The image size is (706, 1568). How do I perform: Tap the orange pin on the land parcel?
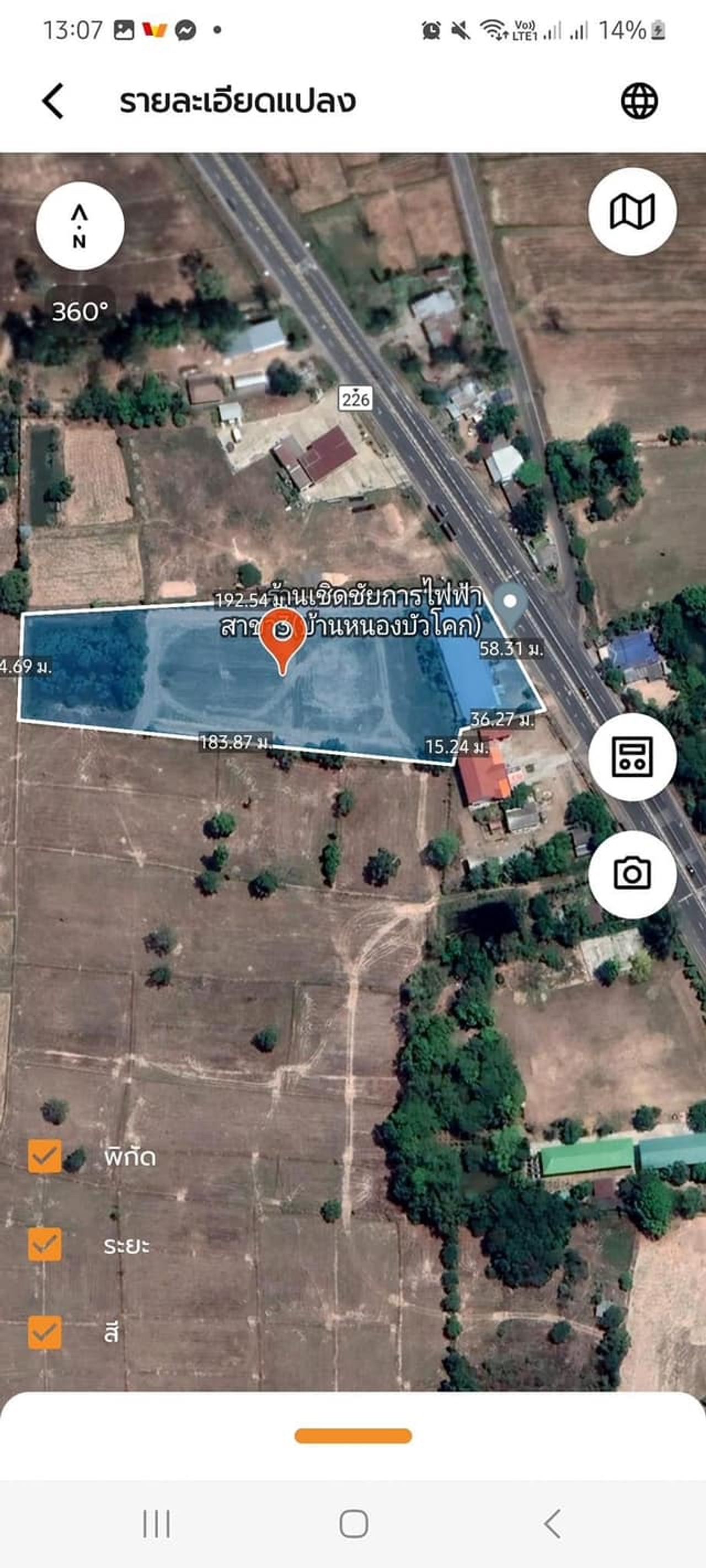click(283, 637)
